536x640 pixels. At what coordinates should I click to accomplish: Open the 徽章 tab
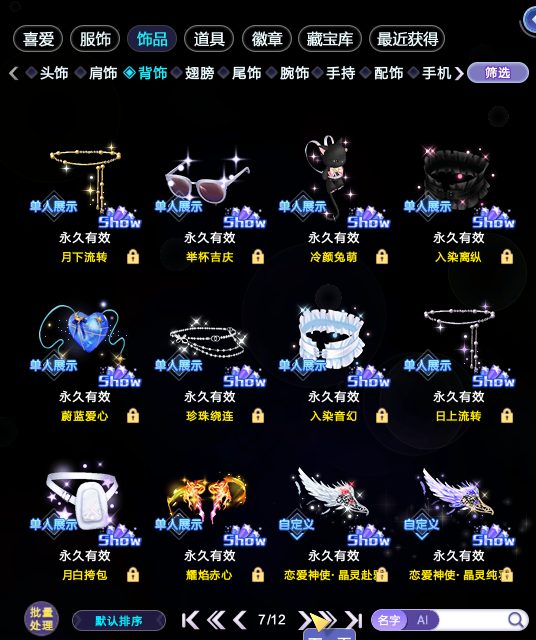click(x=267, y=39)
